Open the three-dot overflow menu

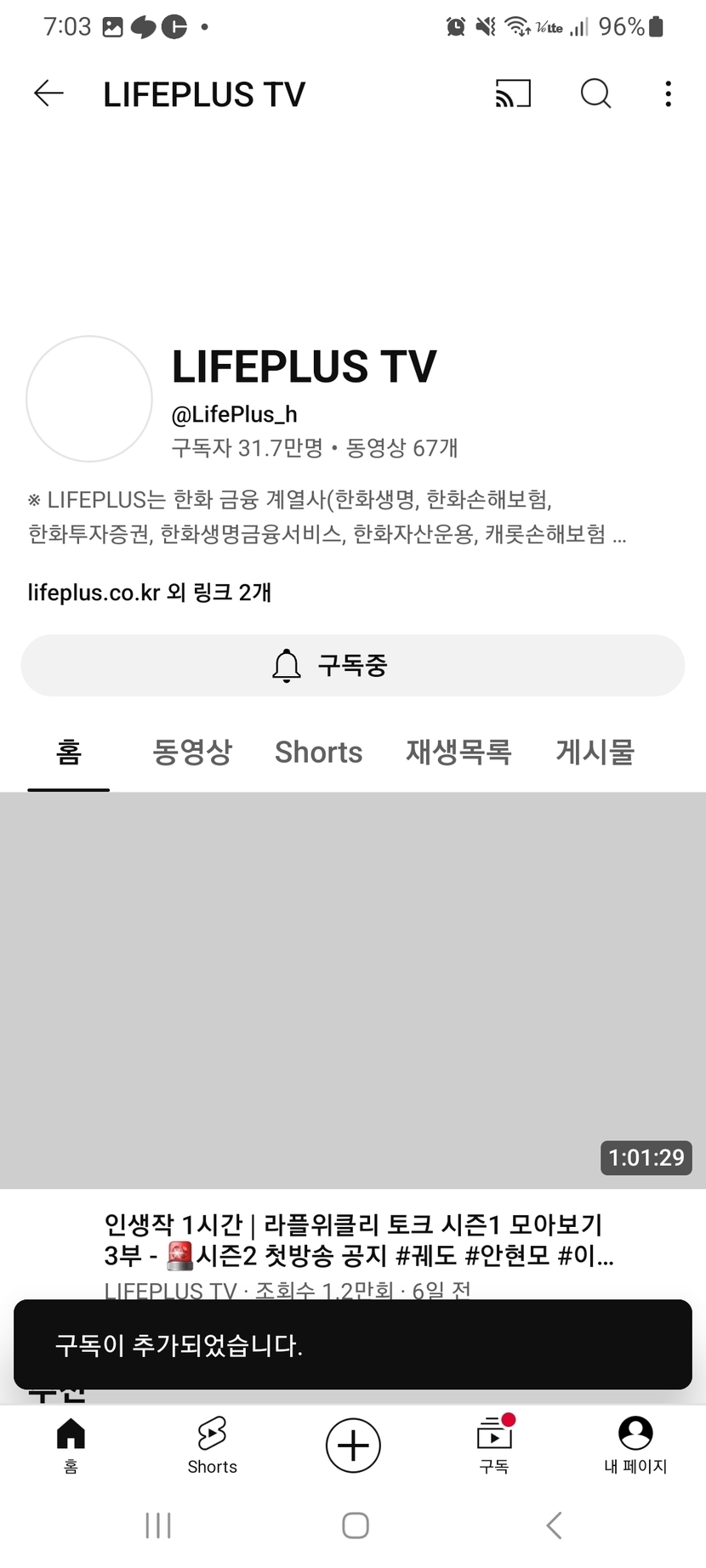coord(669,94)
